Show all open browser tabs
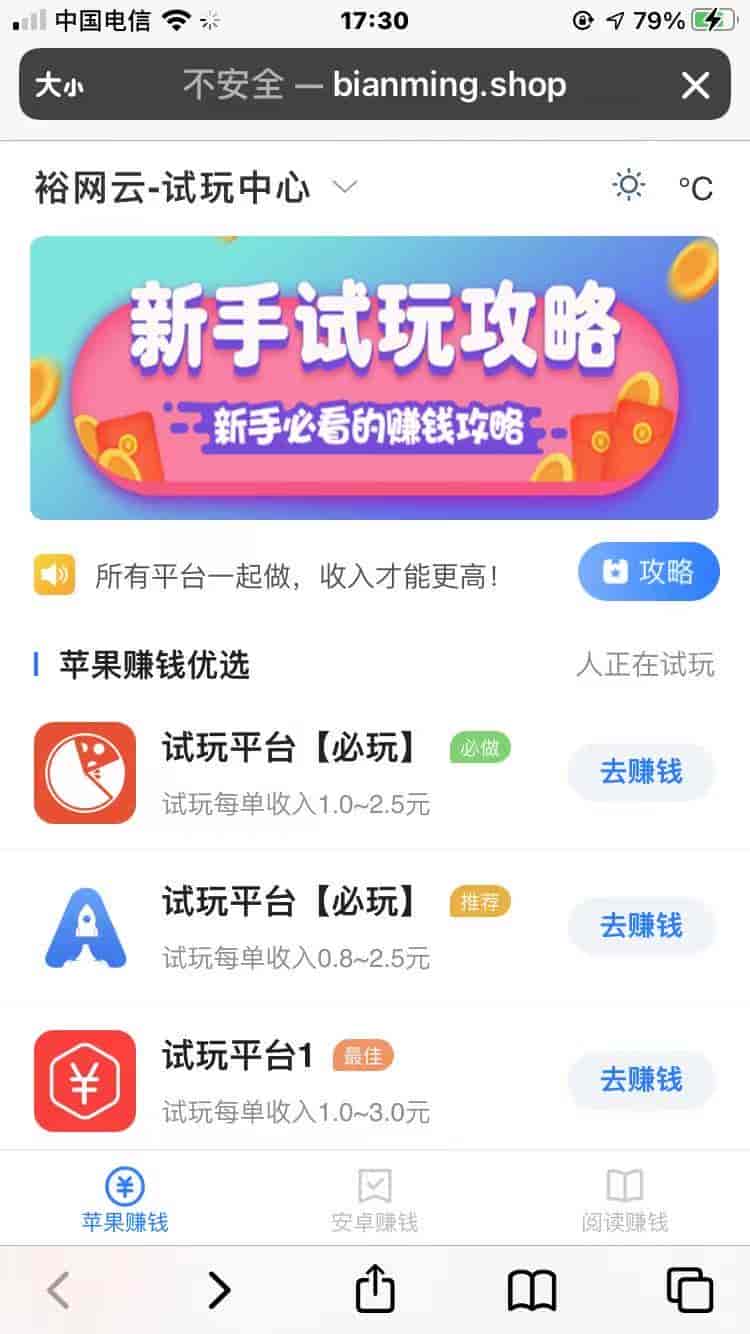750x1334 pixels. (689, 1290)
